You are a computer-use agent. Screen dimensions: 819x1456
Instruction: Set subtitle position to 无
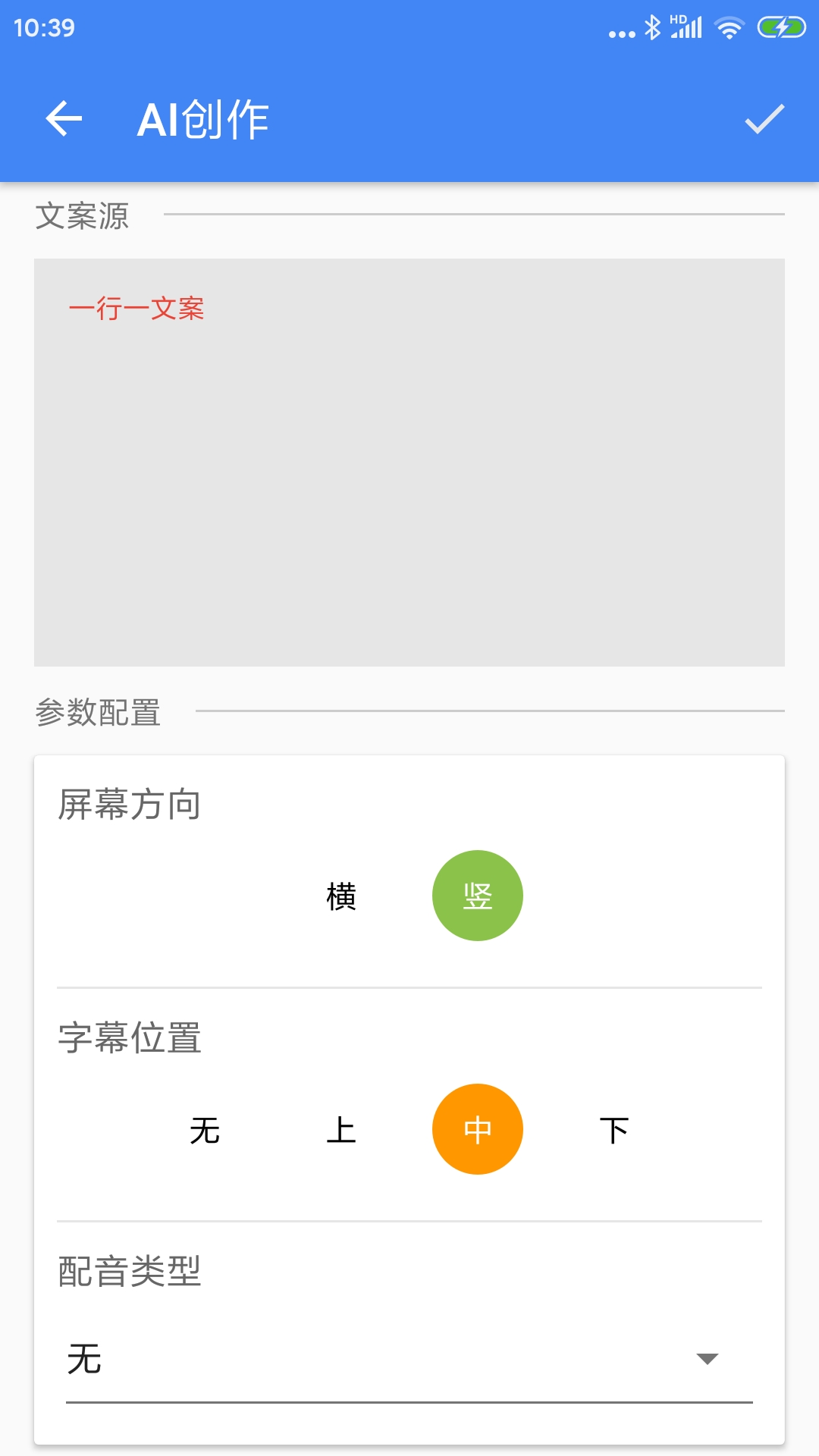205,1128
